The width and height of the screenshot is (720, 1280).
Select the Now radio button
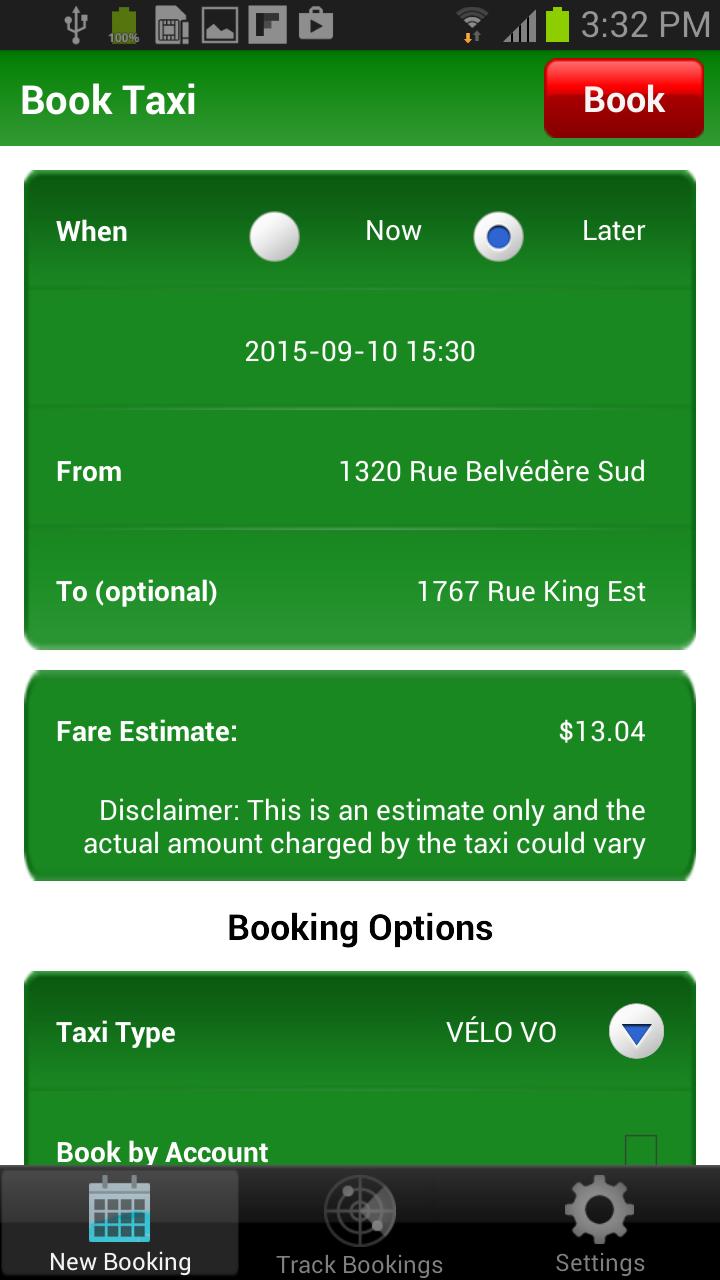point(274,237)
